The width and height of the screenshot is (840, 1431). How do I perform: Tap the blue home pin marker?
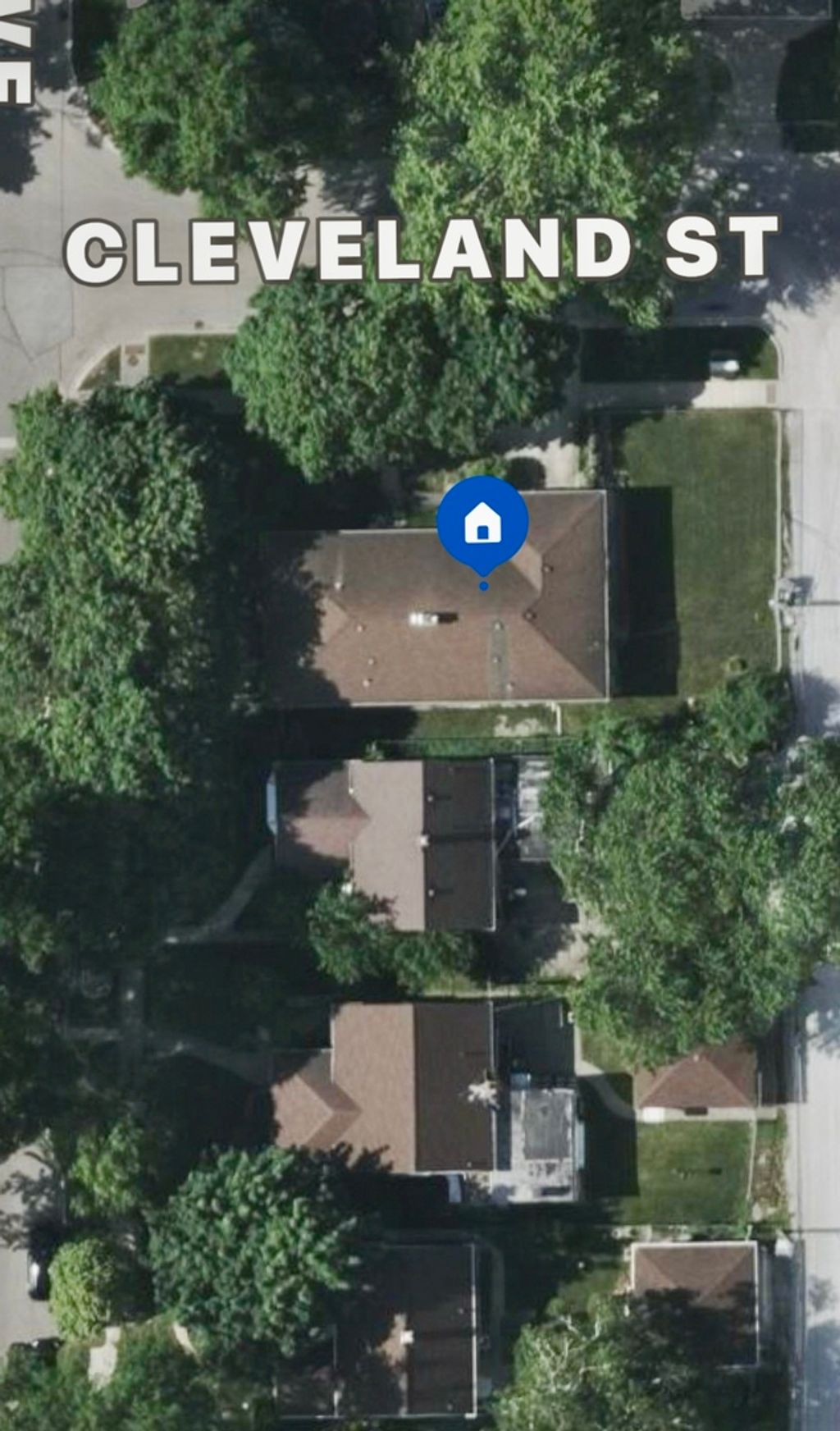point(482,524)
